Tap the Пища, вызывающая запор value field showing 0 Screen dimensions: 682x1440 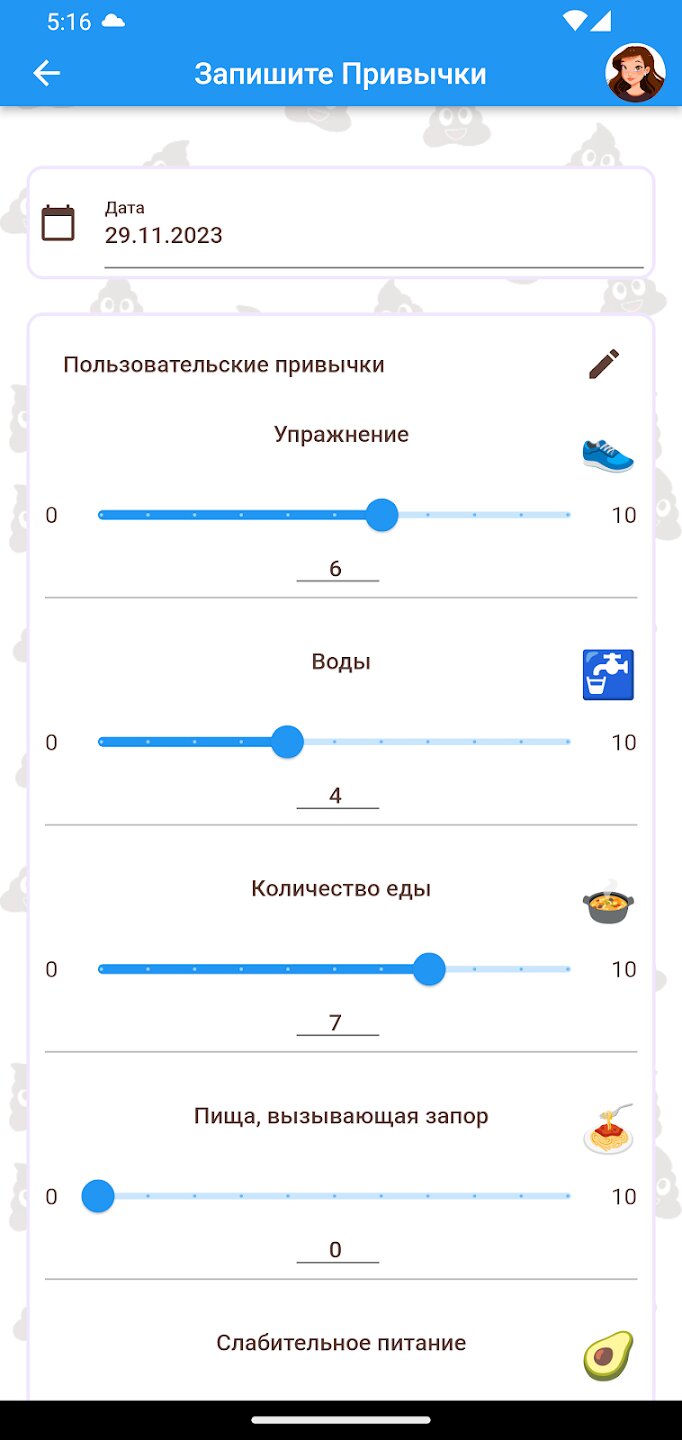click(337, 1250)
